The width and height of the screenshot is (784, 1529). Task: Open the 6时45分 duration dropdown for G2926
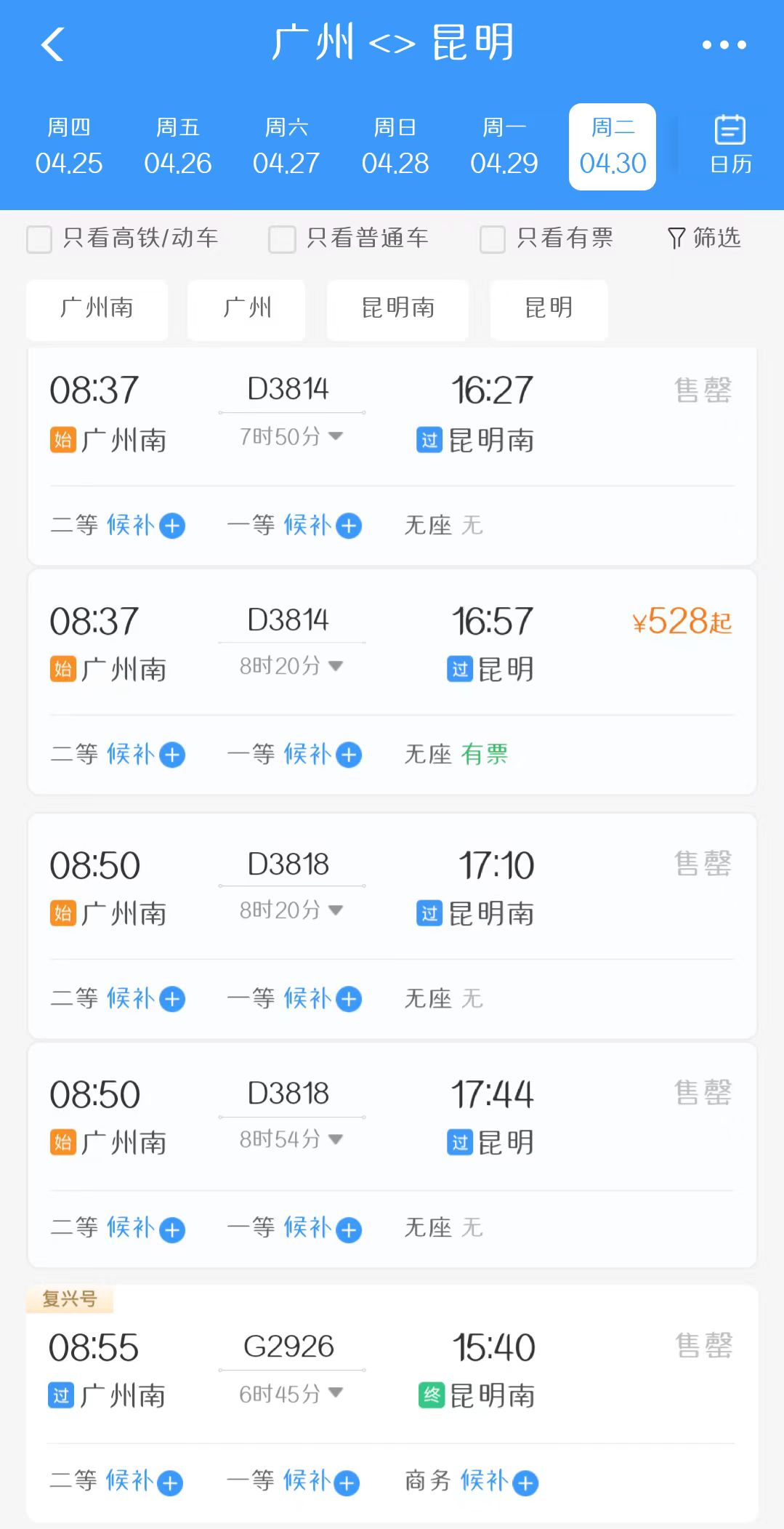click(x=289, y=1393)
